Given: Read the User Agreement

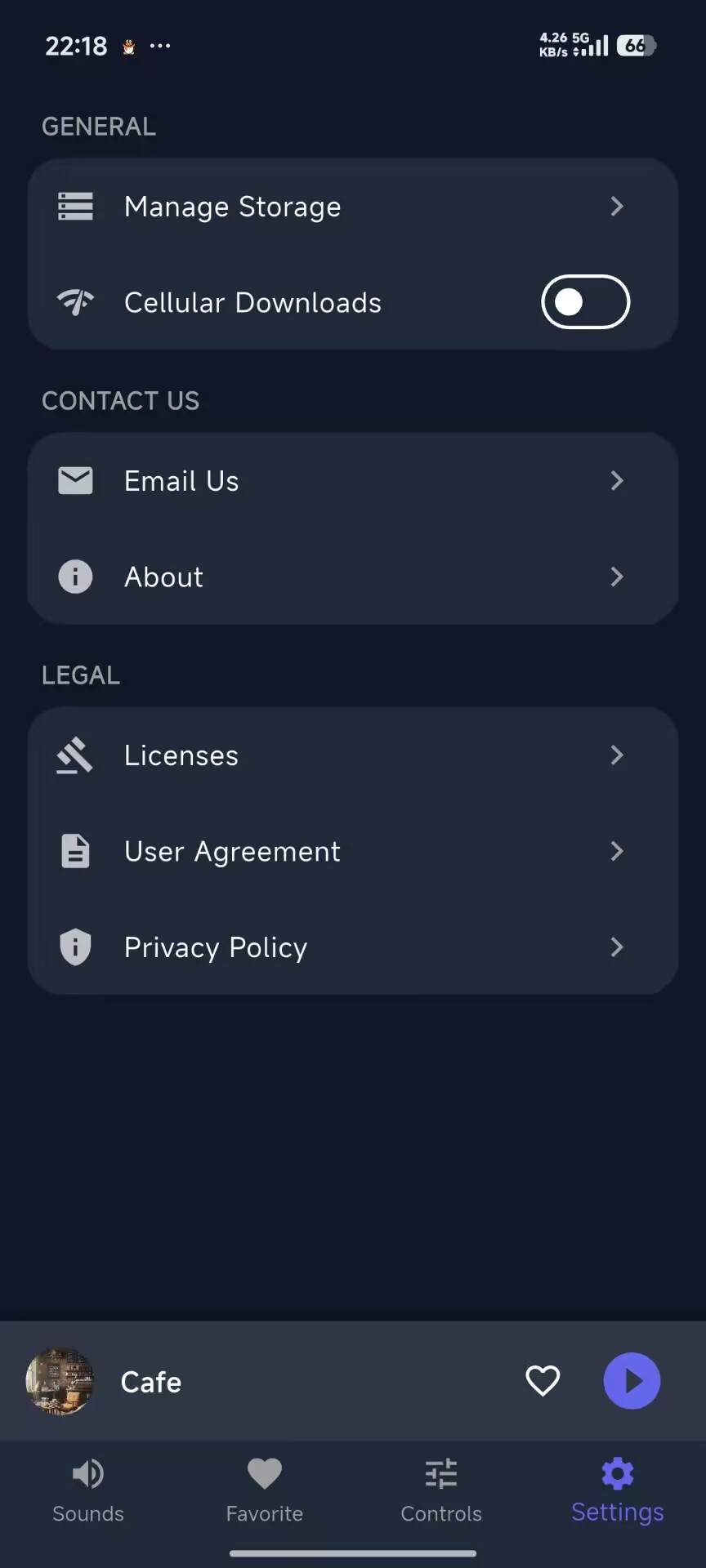Looking at the screenshot, I should point(352,852).
